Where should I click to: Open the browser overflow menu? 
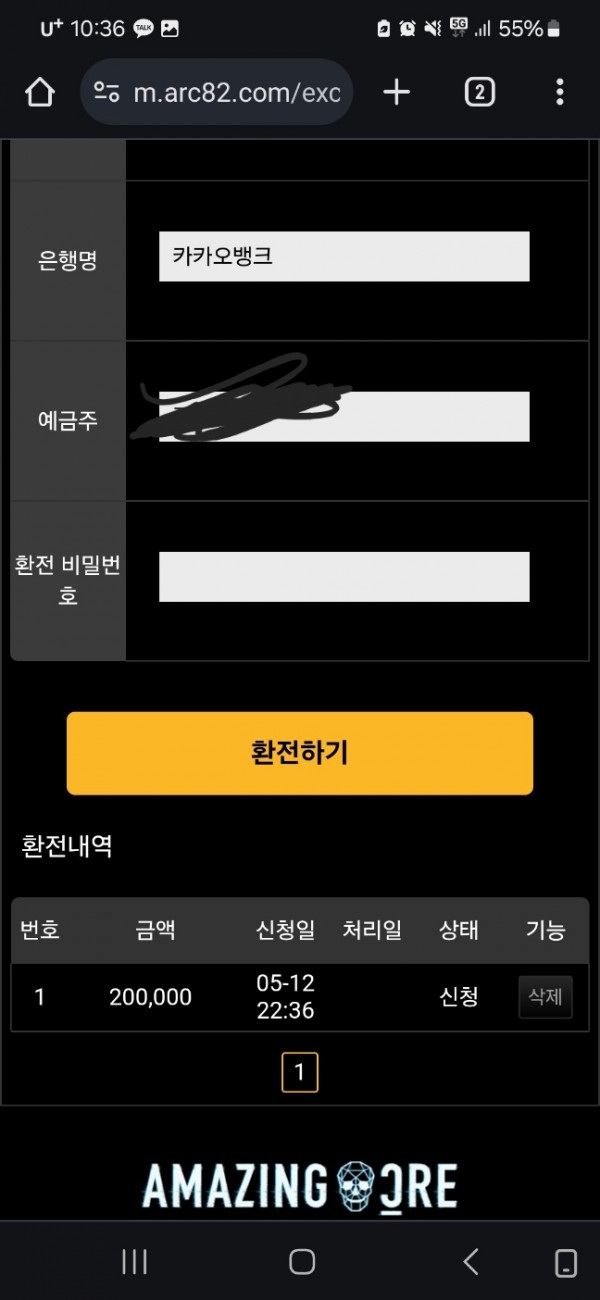(x=559, y=93)
